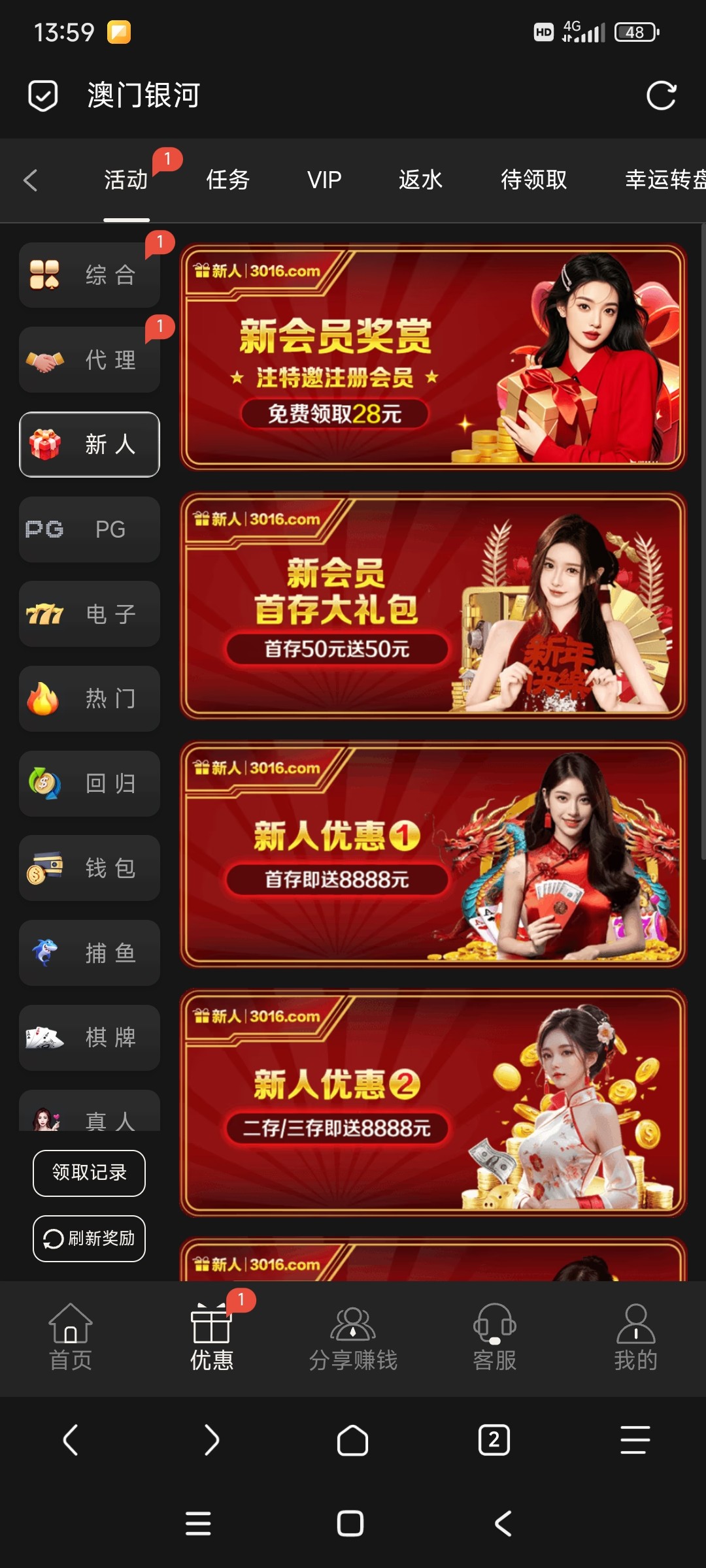Open the 新会员奖赏 promotion banner
This screenshot has height=1568, width=706.
coord(433,357)
